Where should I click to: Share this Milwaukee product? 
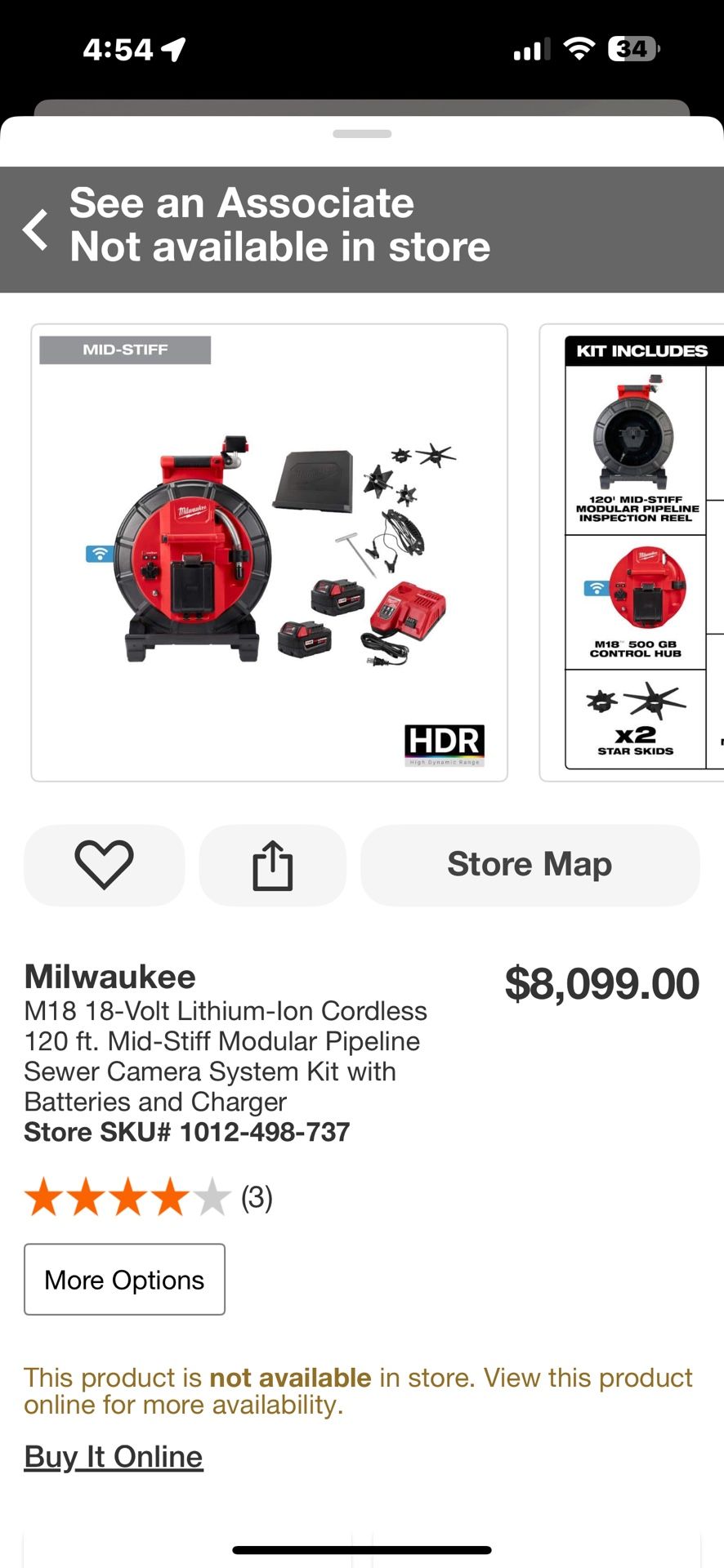click(x=273, y=865)
